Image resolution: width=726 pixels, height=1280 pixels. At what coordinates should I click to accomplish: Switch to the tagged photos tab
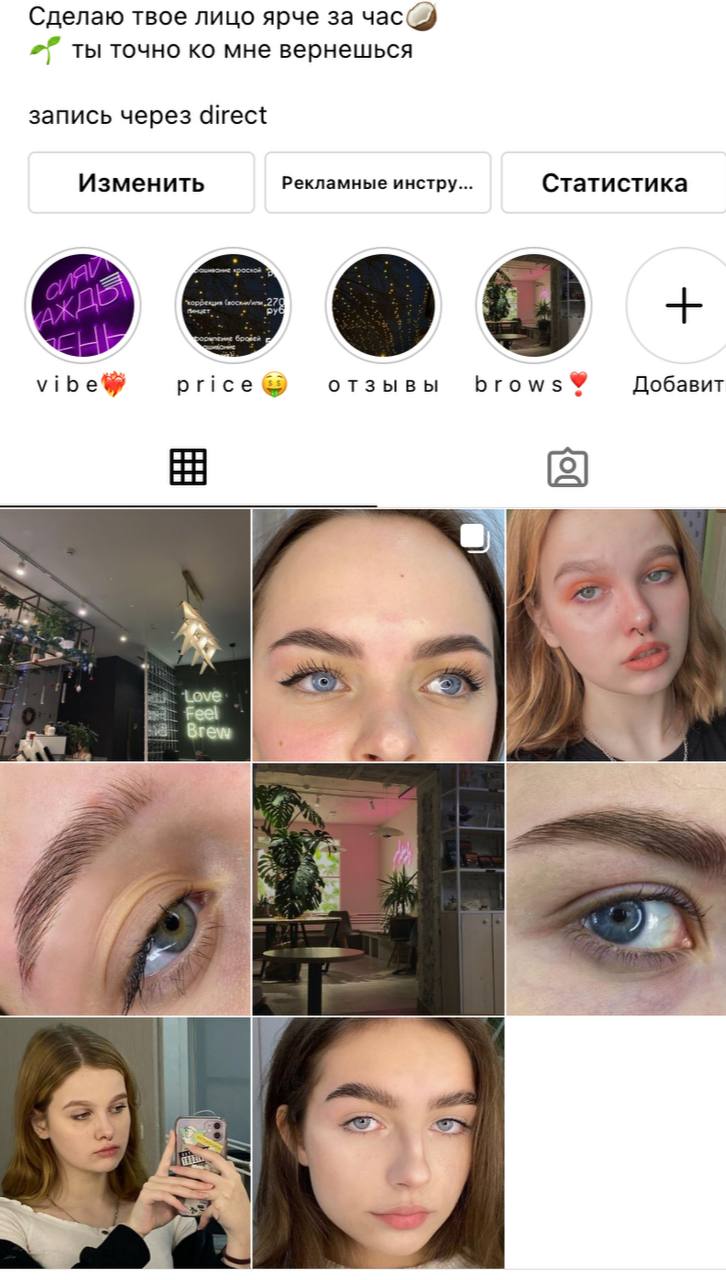(x=567, y=467)
